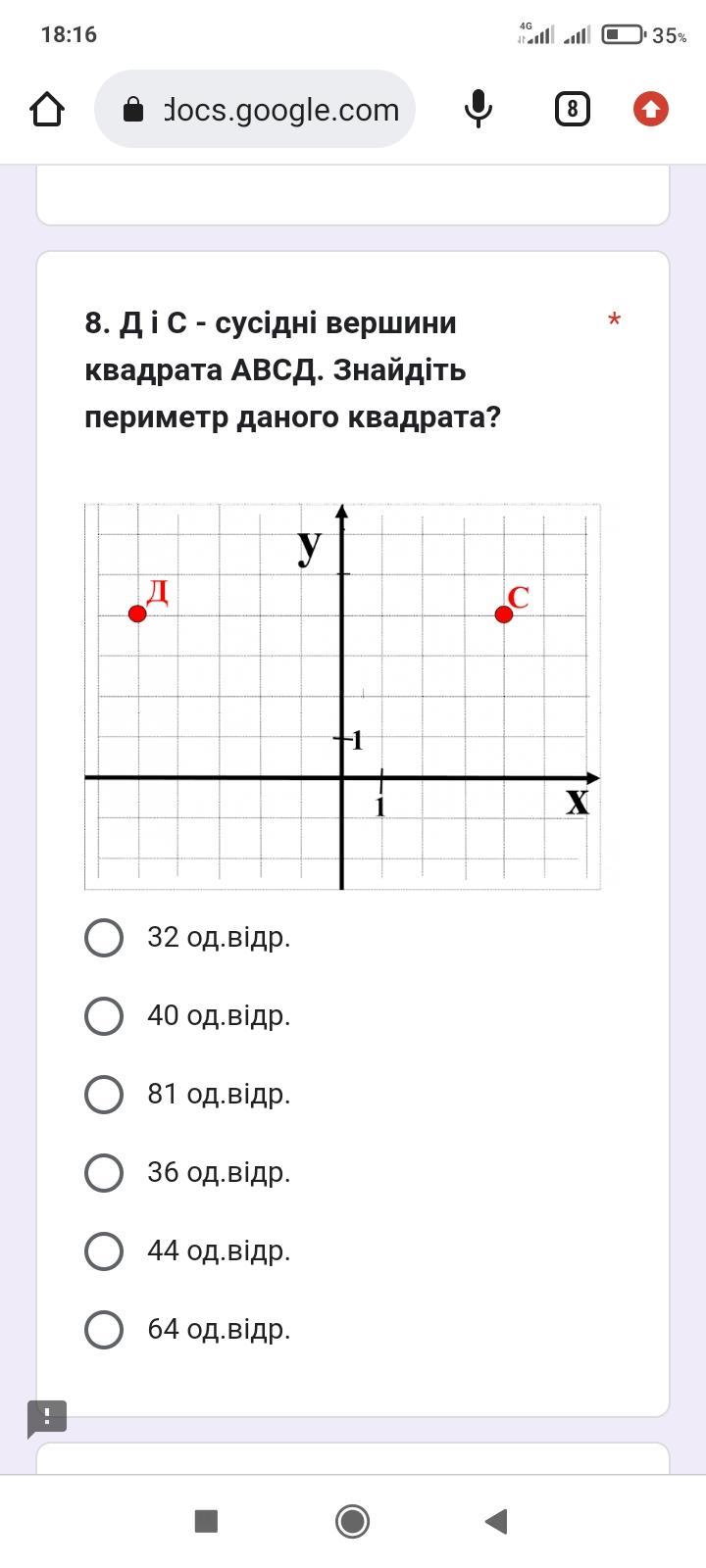706x1568 pixels.
Task: Report a problem with the feedback icon
Action: click(x=46, y=1417)
